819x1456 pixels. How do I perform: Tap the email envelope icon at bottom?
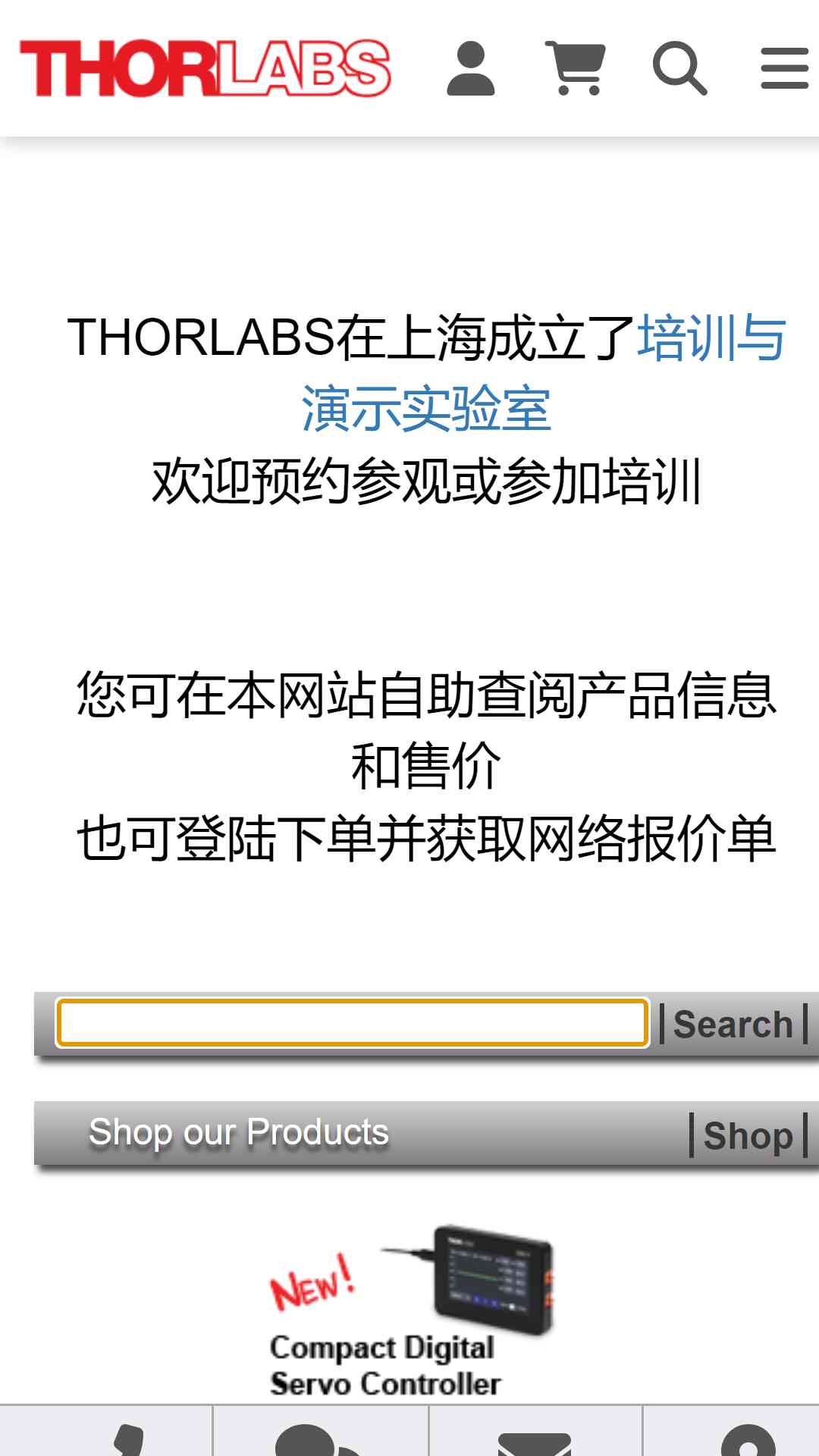535,1443
